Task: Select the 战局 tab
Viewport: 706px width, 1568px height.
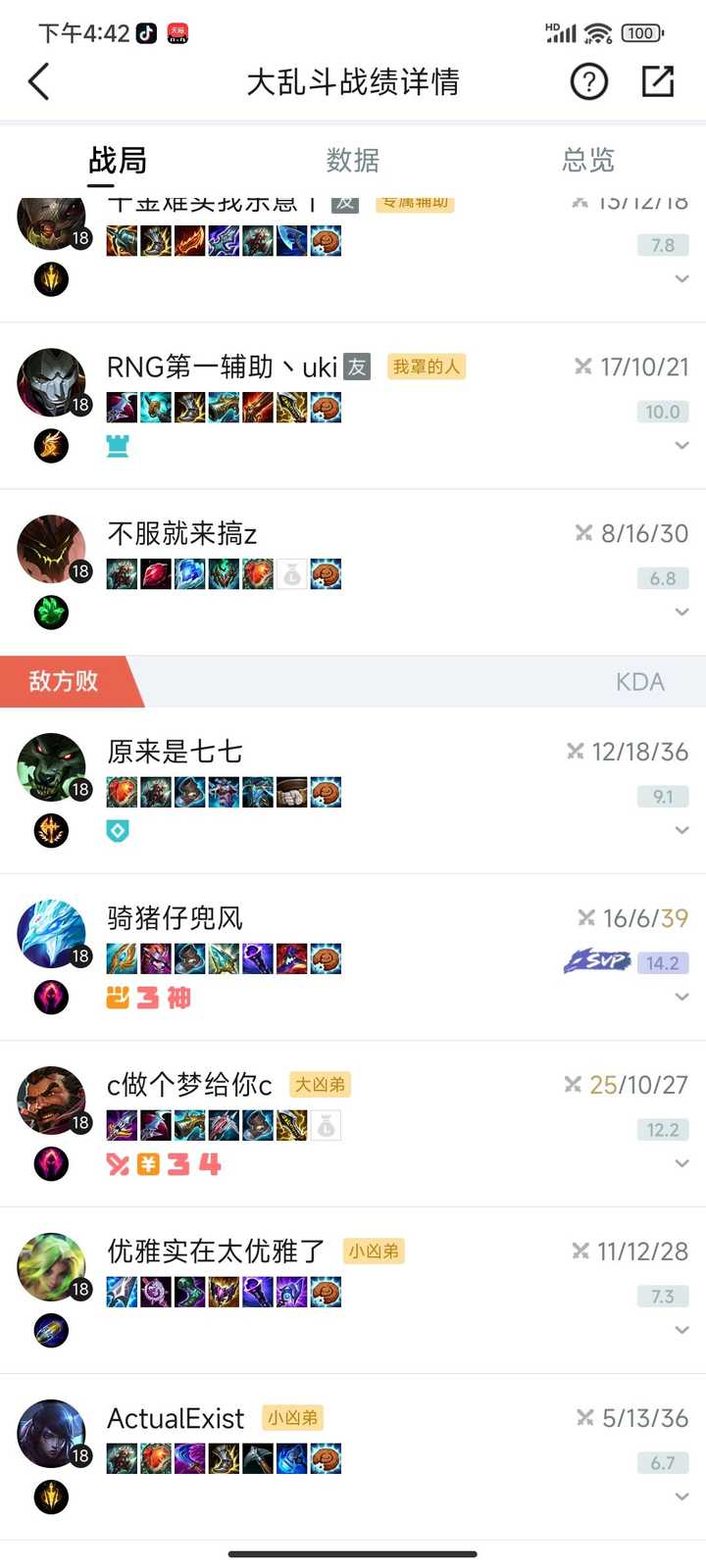Action: [118, 160]
